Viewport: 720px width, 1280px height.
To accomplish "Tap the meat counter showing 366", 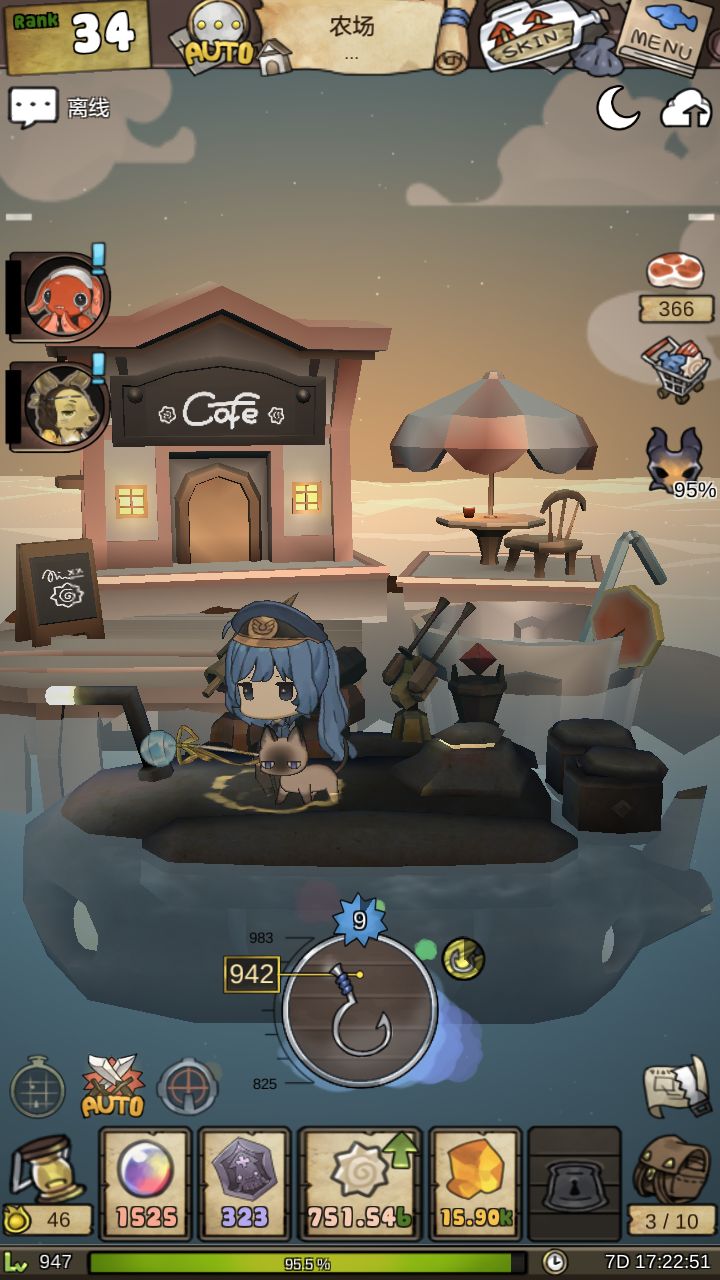I will [676, 288].
